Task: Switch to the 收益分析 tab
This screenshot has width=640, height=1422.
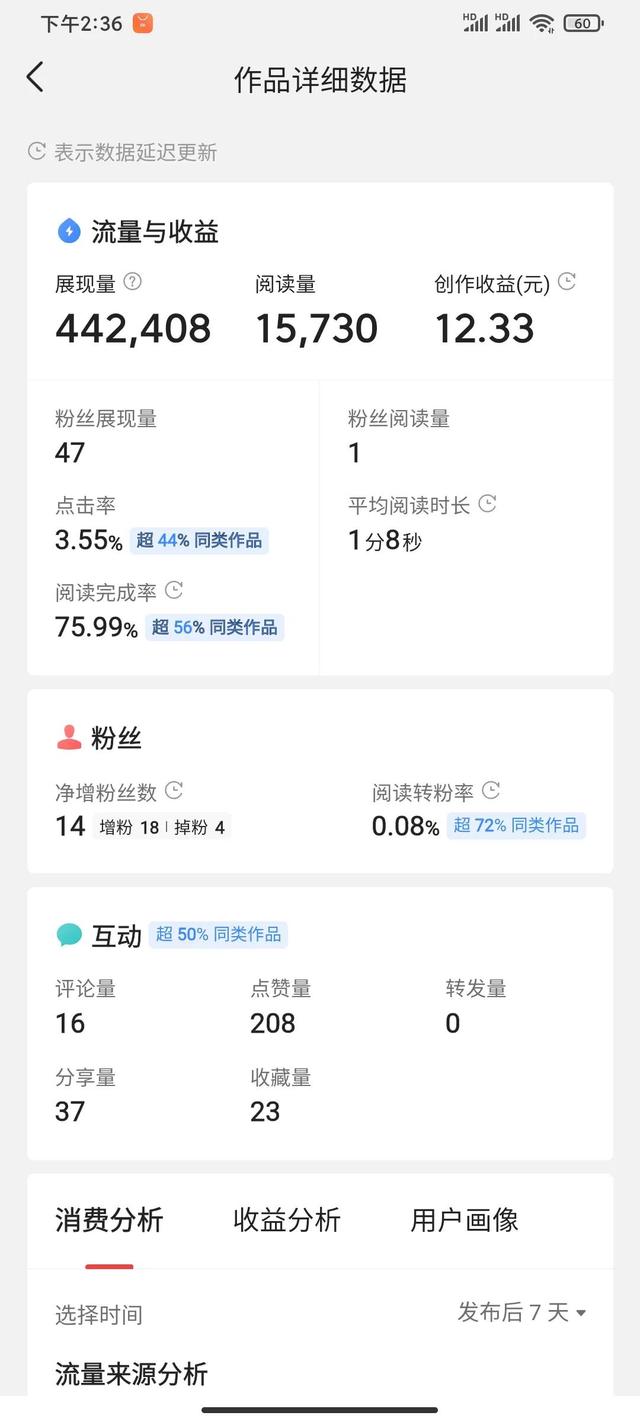Action: [287, 1220]
